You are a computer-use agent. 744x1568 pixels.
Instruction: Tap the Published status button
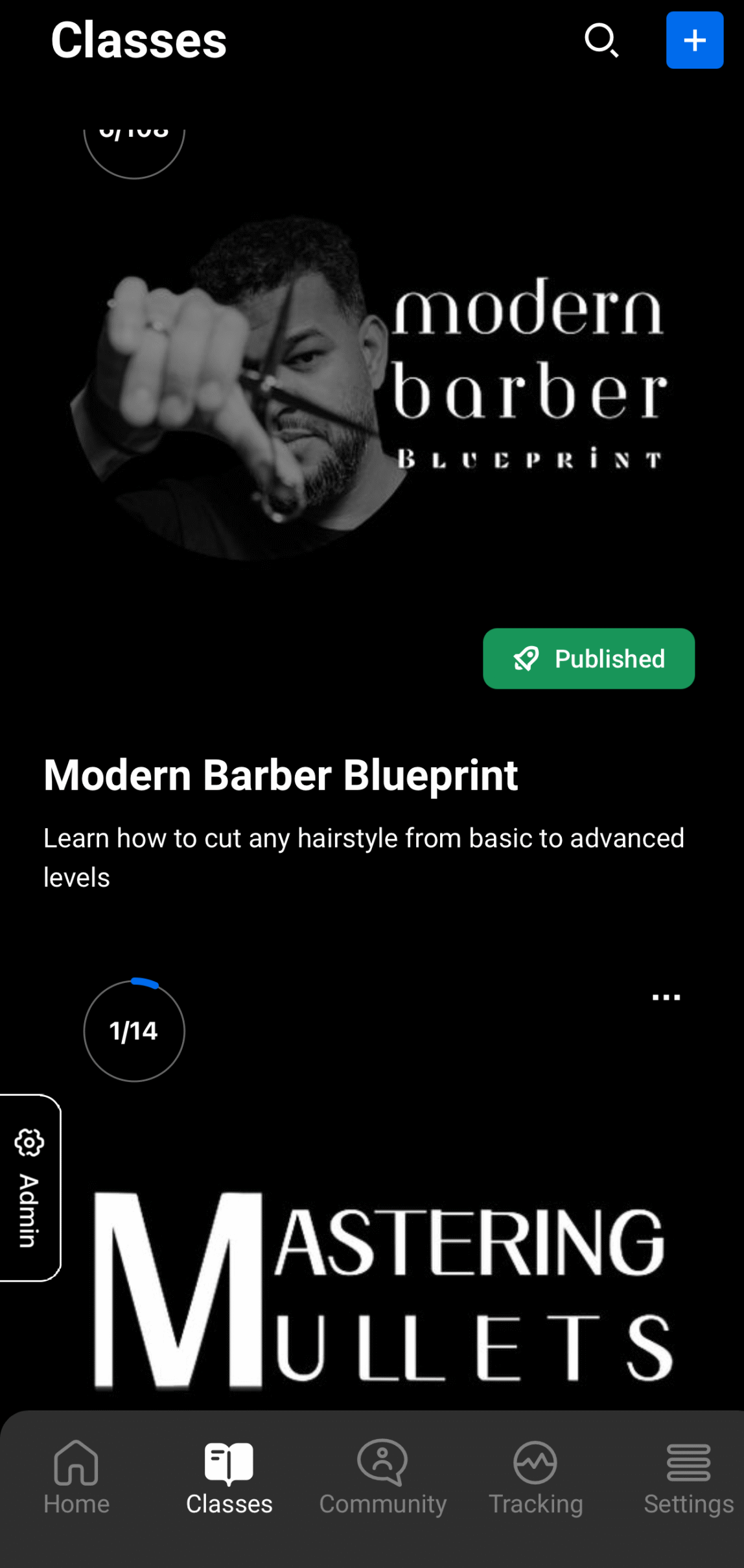pos(588,658)
